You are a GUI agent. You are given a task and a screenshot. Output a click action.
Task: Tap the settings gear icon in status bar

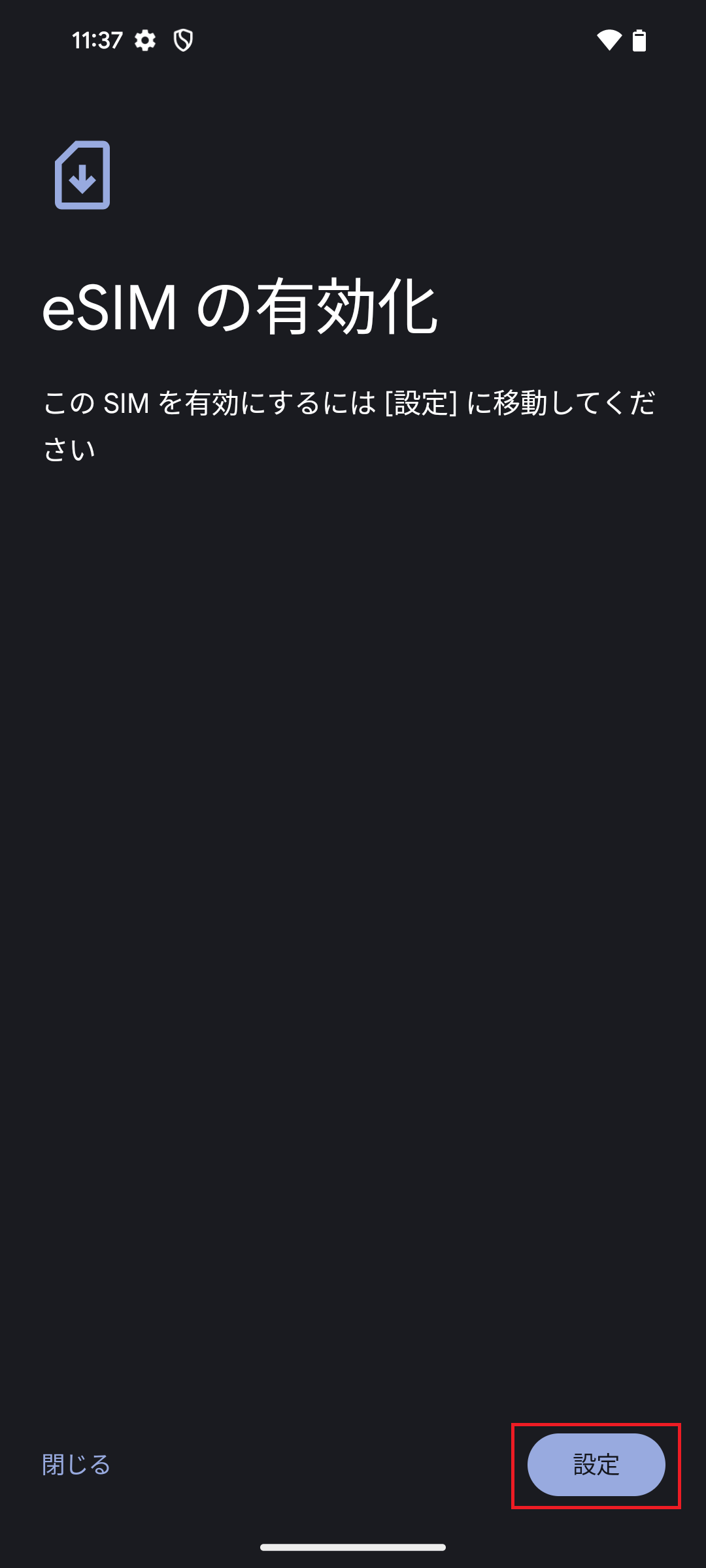coord(144,41)
